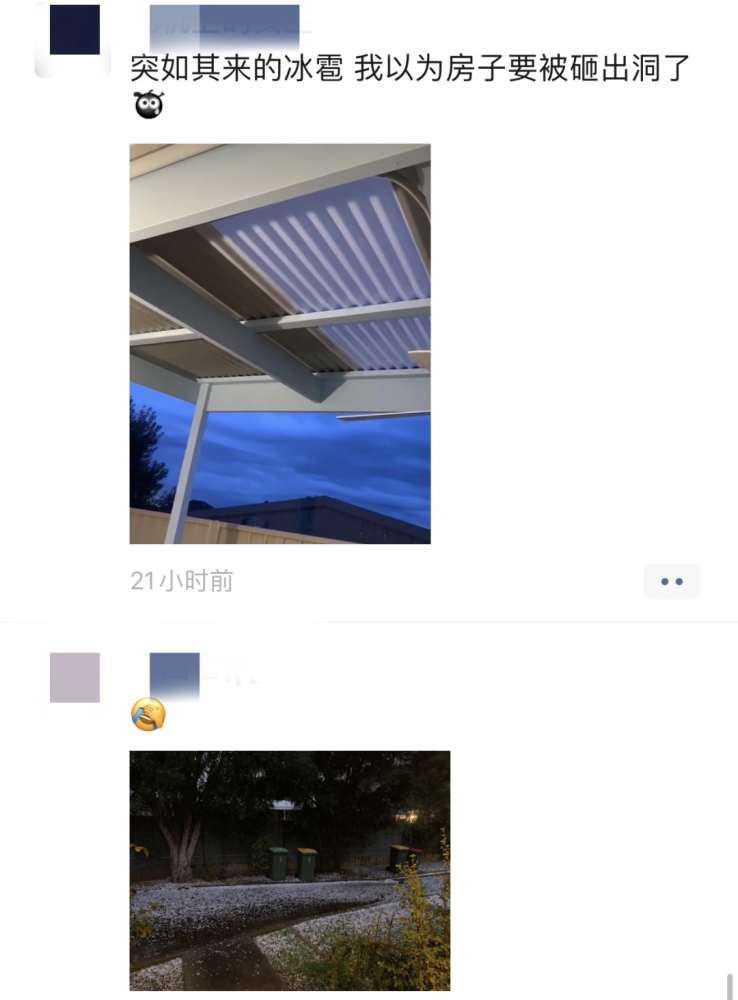This screenshot has width=738, height=1000.
Task: Open the hailstorm post's patio roof photo
Action: [x=280, y=343]
